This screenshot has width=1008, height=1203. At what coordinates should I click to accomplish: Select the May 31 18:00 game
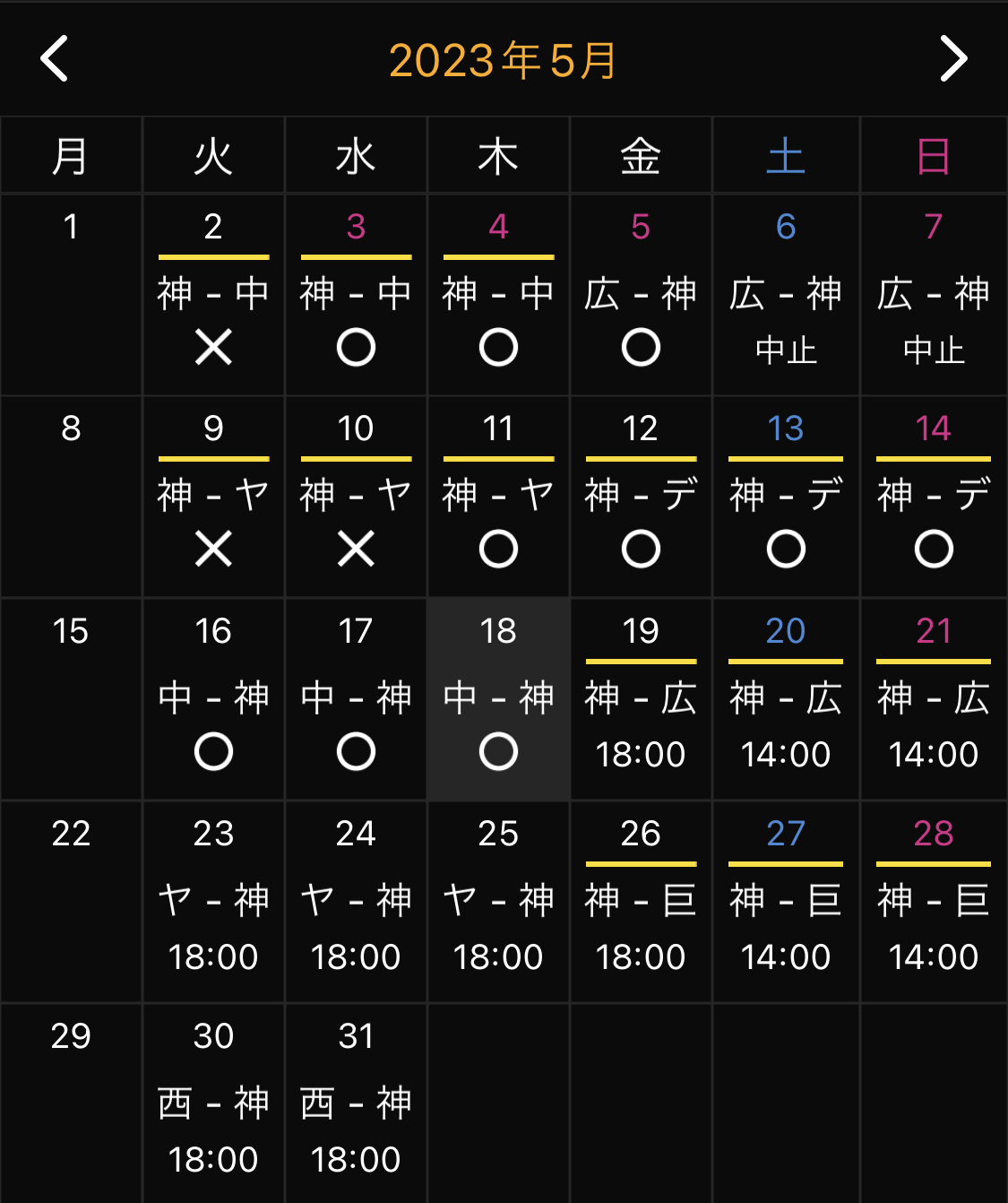click(x=356, y=1103)
